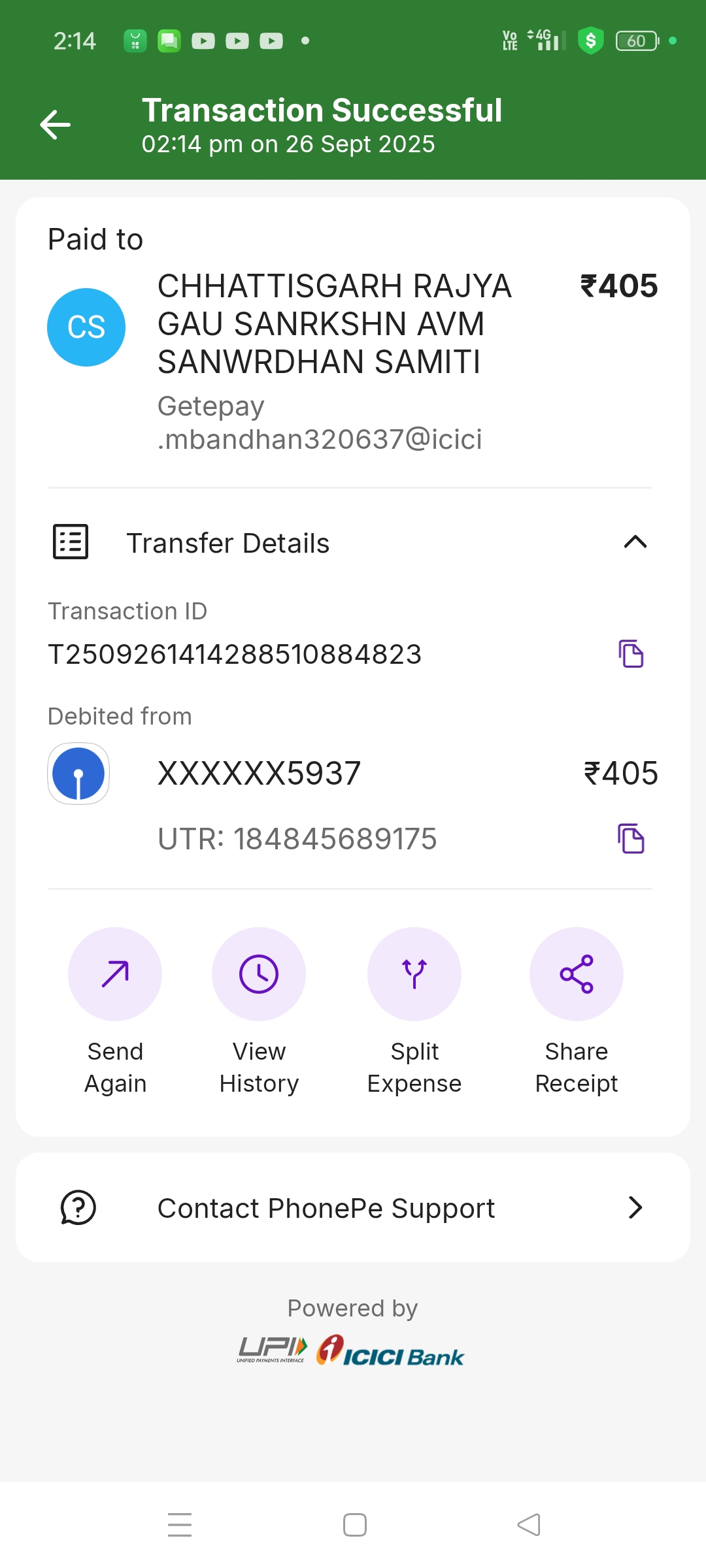The image size is (706, 1568).
Task: Go to home screen via navigation bar
Action: pyautogui.click(x=355, y=1525)
